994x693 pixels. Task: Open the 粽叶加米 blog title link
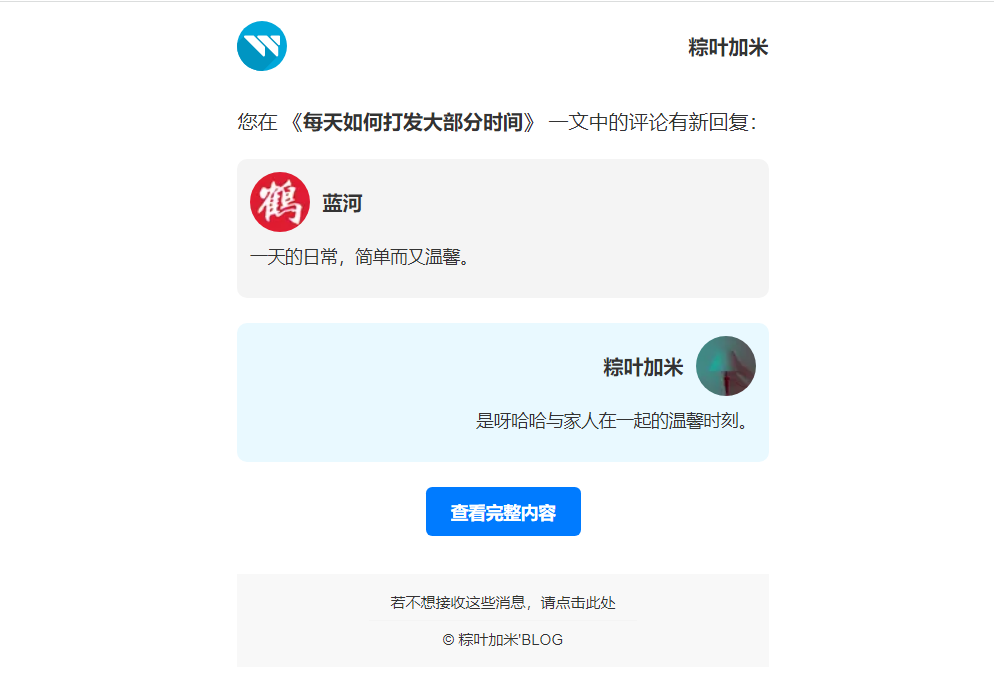pyautogui.click(x=727, y=47)
